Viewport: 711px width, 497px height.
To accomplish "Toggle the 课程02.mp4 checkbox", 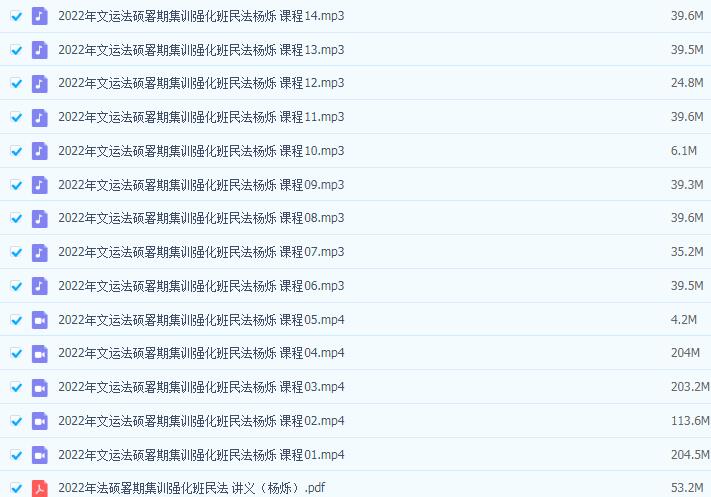I will click(x=15, y=421).
